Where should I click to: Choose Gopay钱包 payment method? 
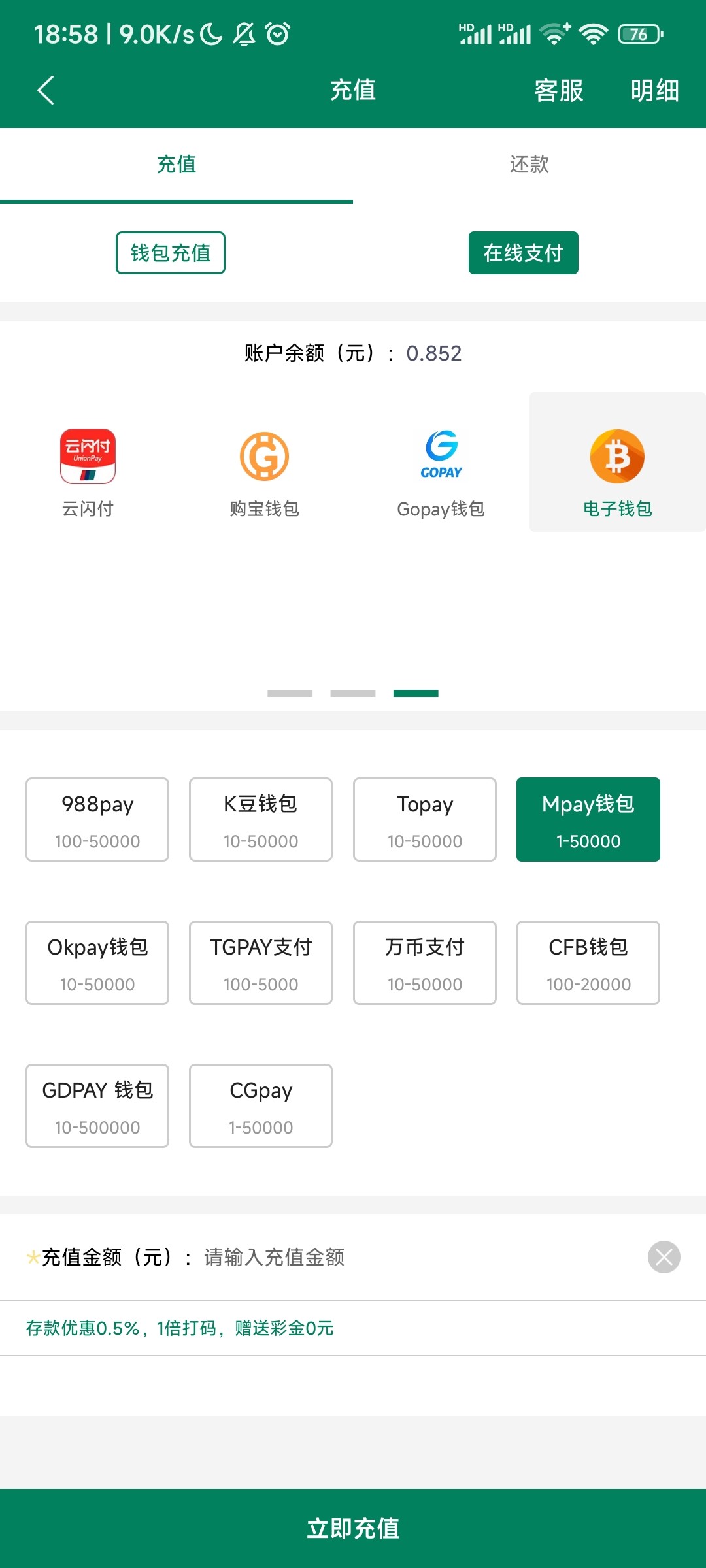(441, 472)
